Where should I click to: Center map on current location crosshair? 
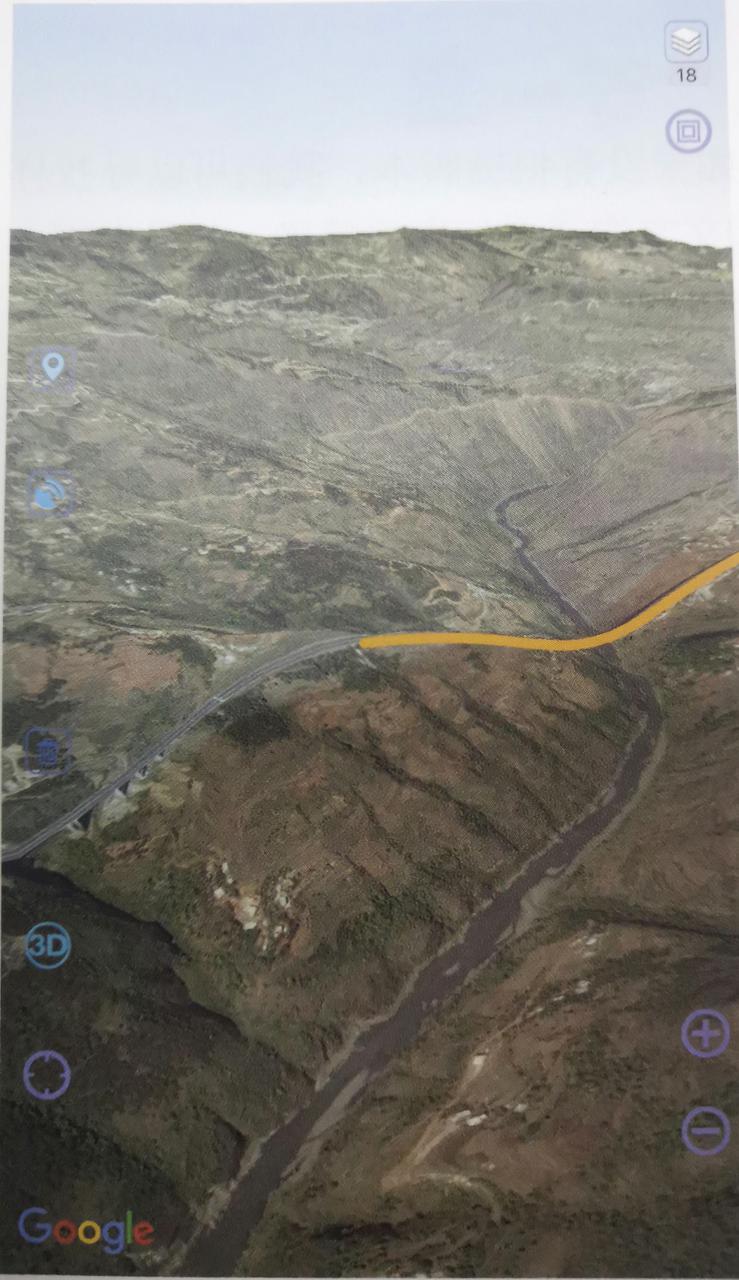click(x=47, y=1075)
